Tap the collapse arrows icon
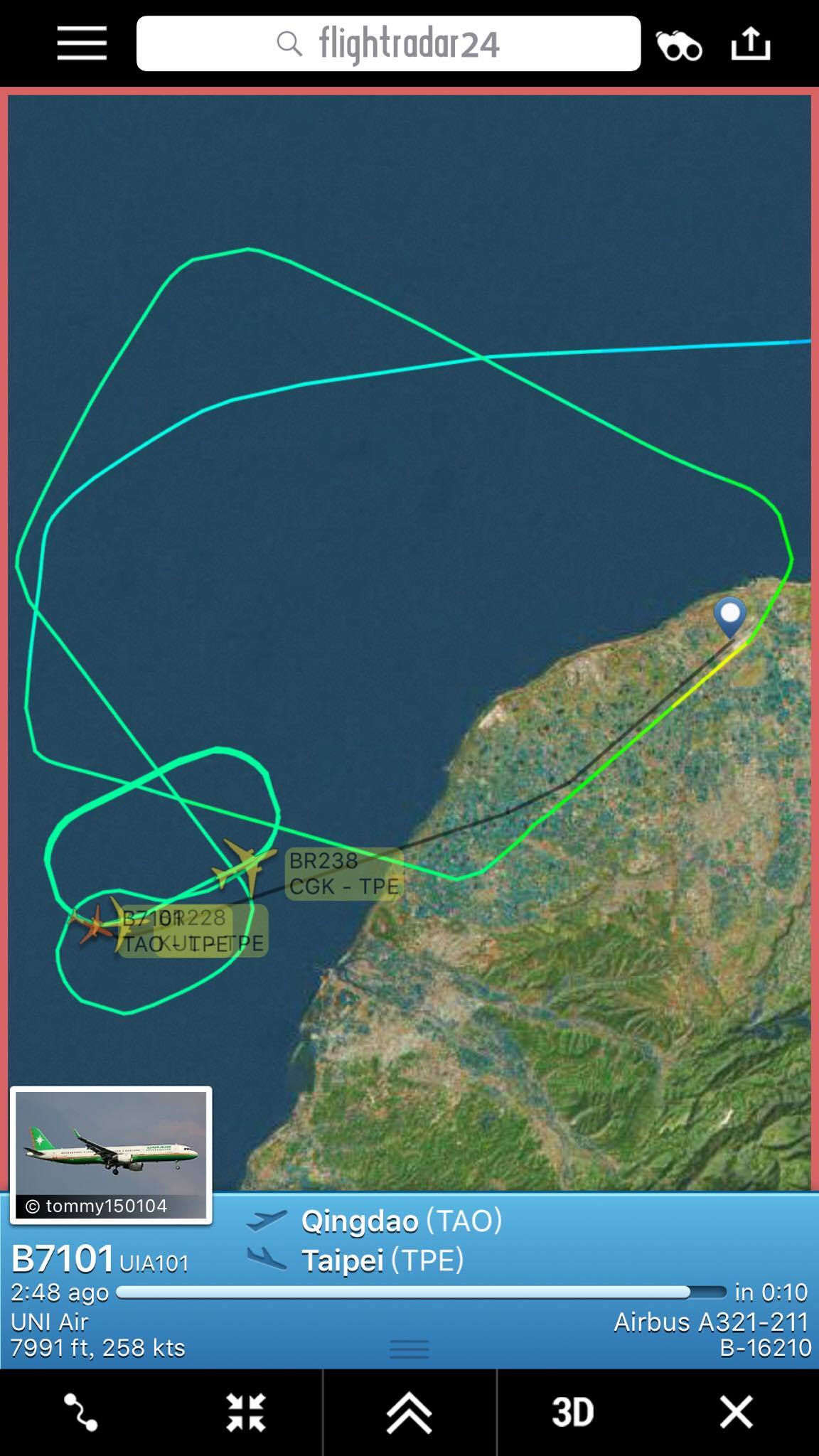Image resolution: width=819 pixels, height=1456 pixels. click(x=246, y=1412)
